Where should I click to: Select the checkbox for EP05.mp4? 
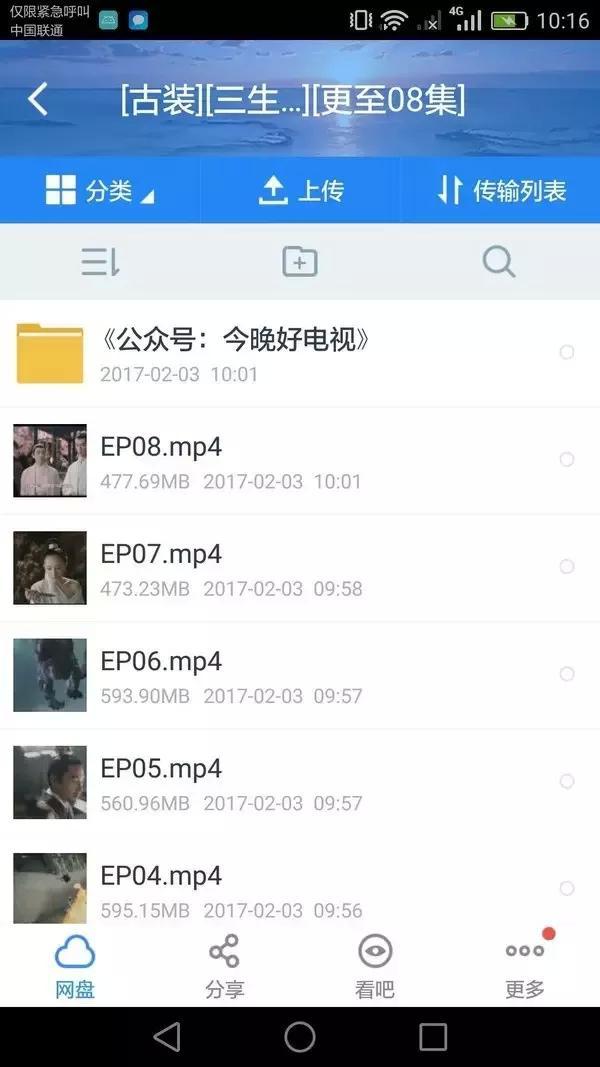click(567, 781)
